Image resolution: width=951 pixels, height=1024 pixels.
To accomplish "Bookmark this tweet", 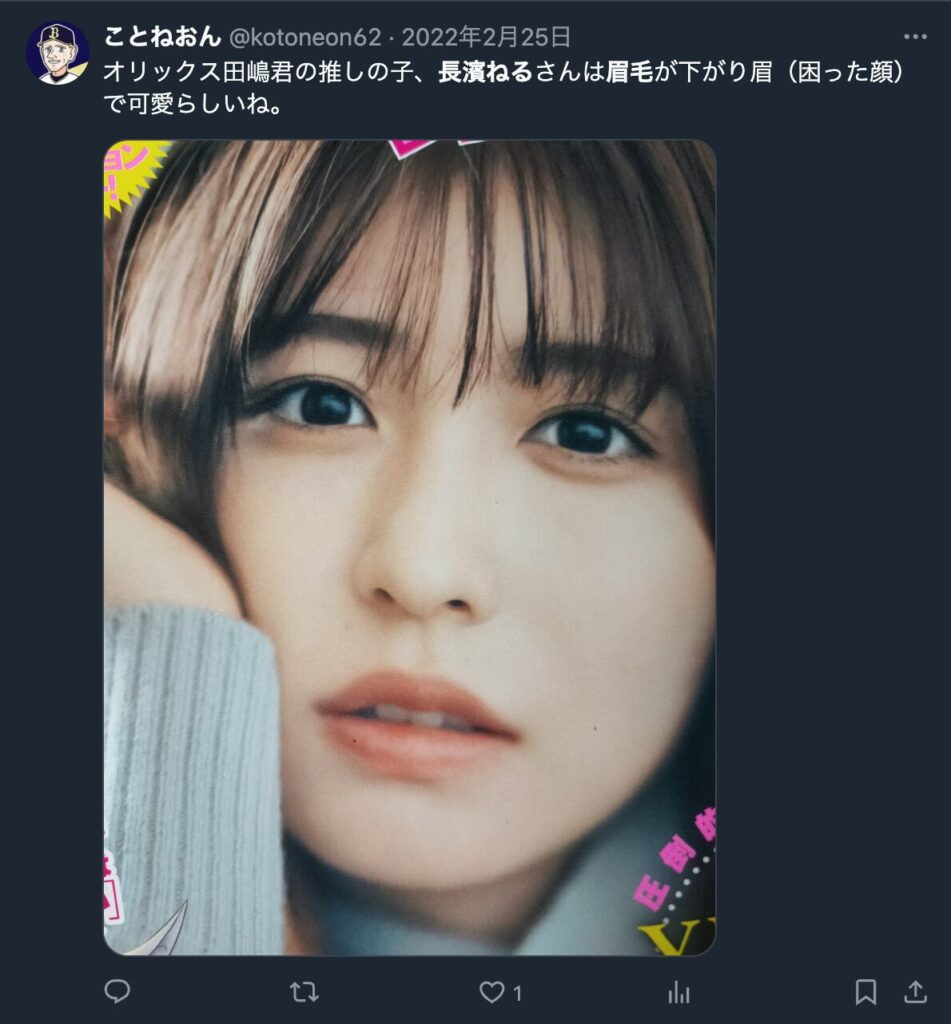I will coord(866,991).
